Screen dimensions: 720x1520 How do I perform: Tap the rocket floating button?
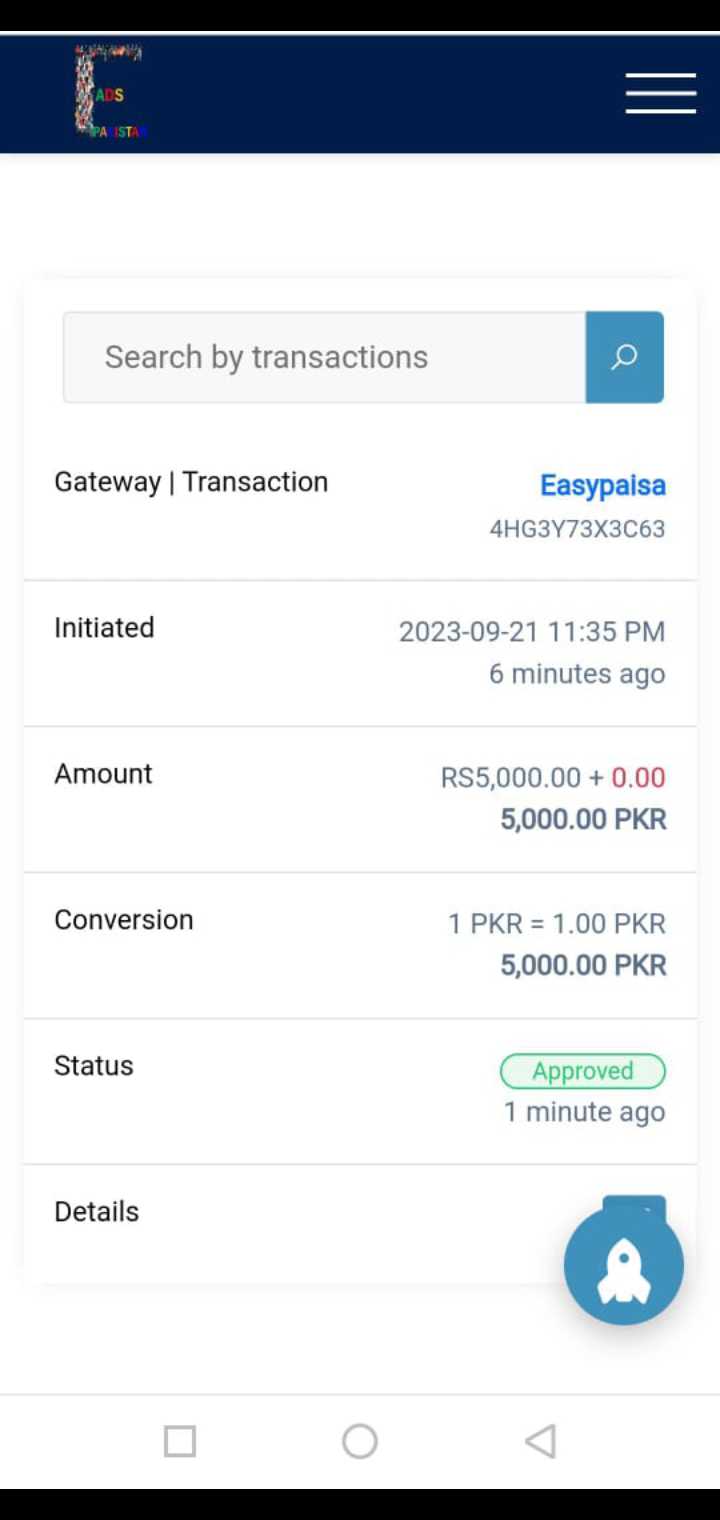[x=624, y=1265]
